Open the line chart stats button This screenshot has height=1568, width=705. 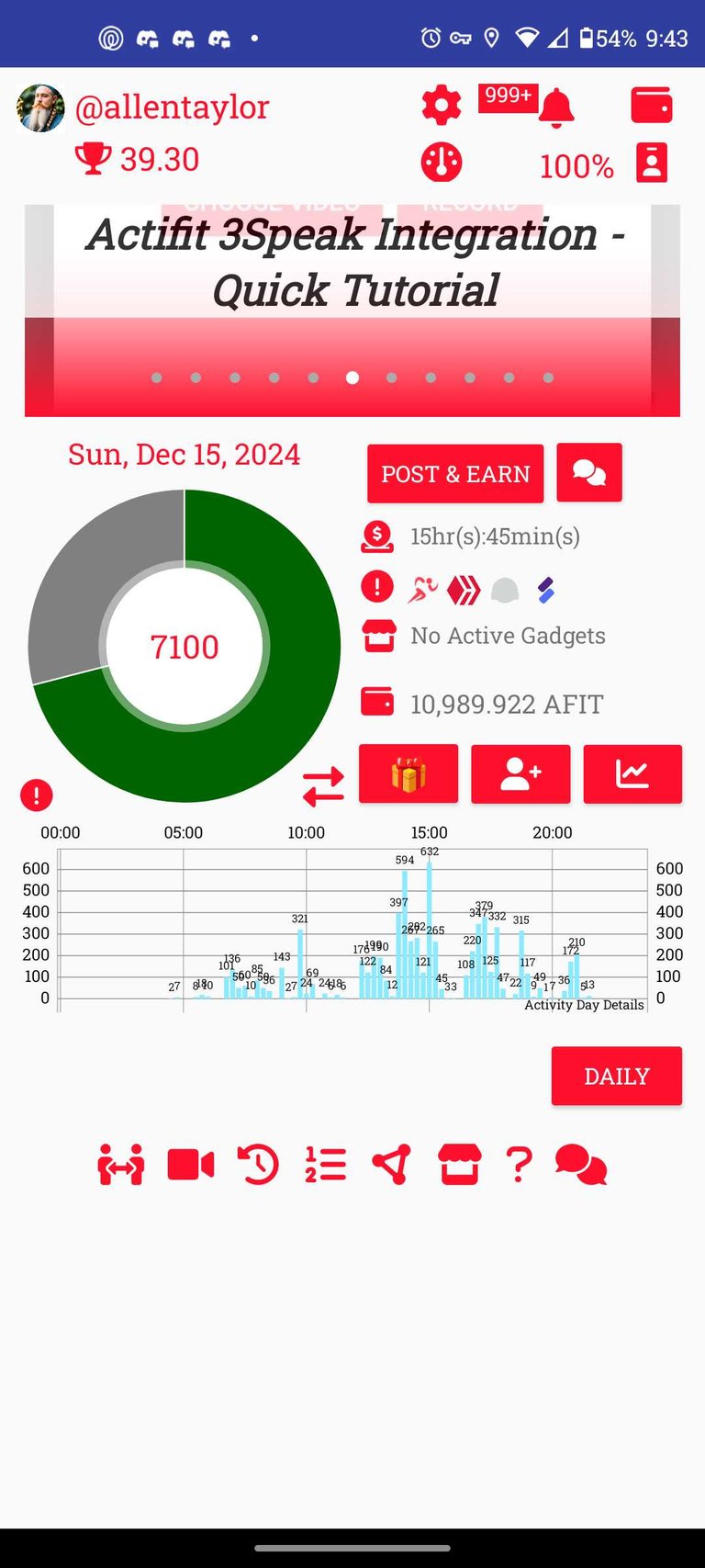632,774
